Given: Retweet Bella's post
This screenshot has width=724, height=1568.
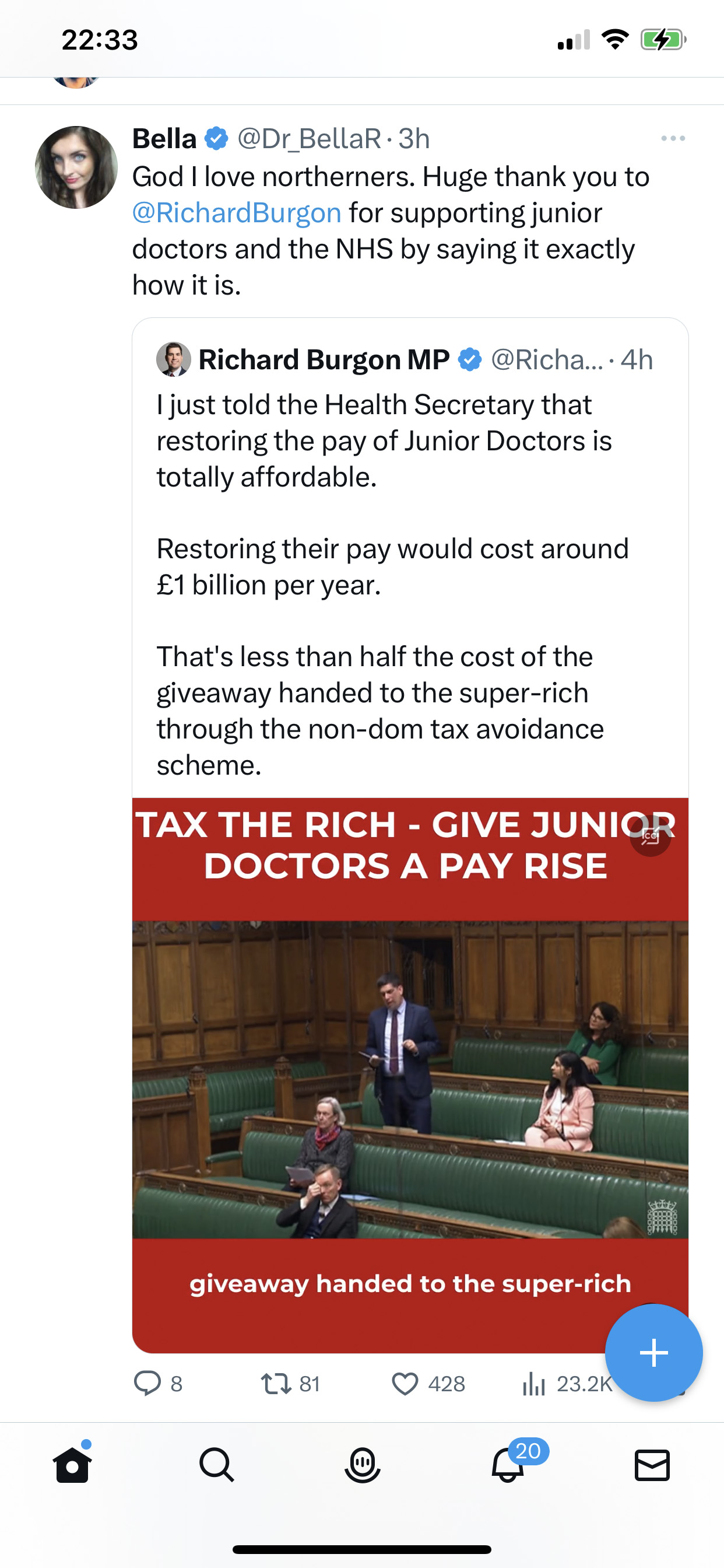Looking at the screenshot, I should point(290,1384).
